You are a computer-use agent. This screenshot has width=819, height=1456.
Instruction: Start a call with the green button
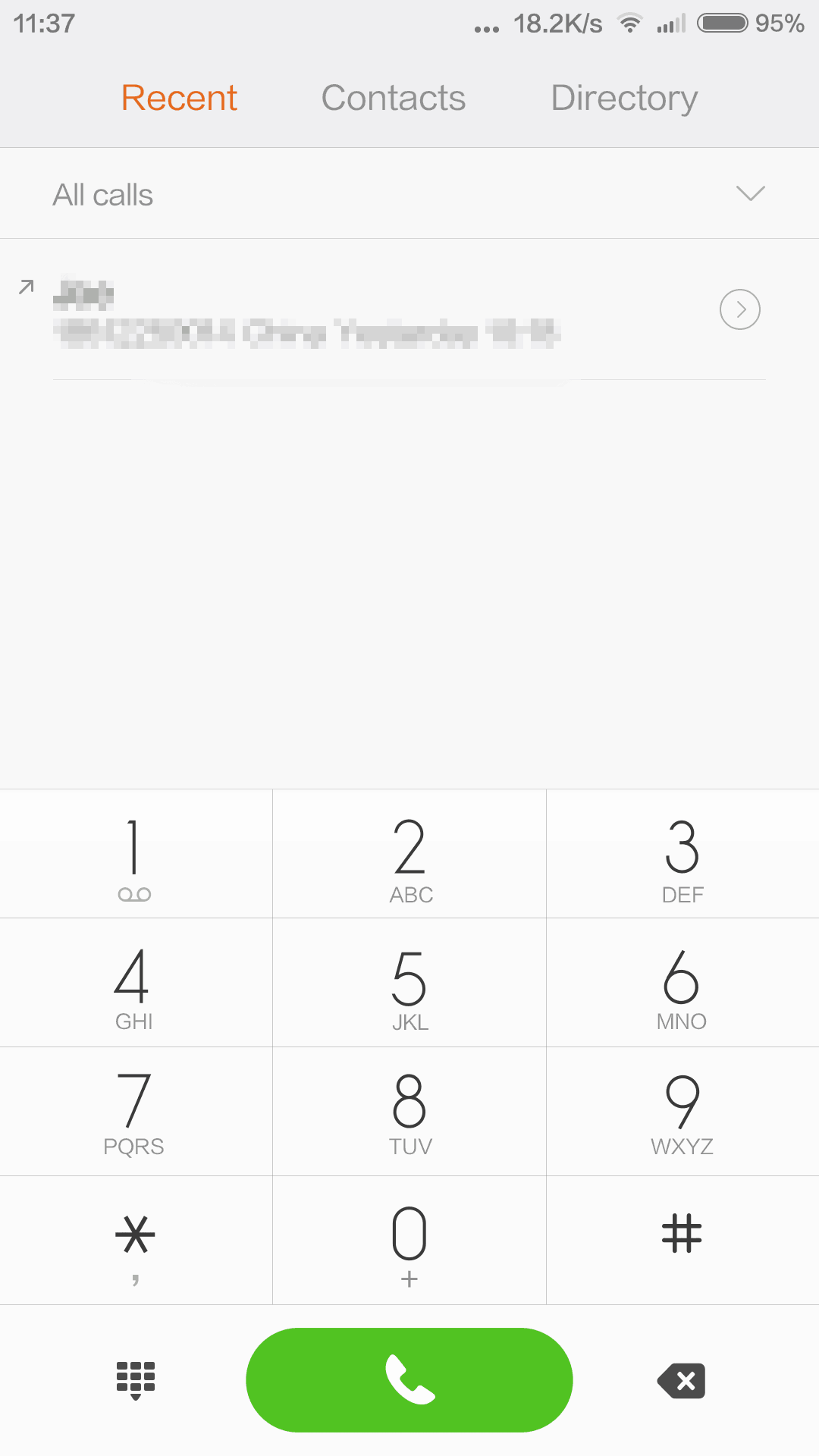point(409,1380)
